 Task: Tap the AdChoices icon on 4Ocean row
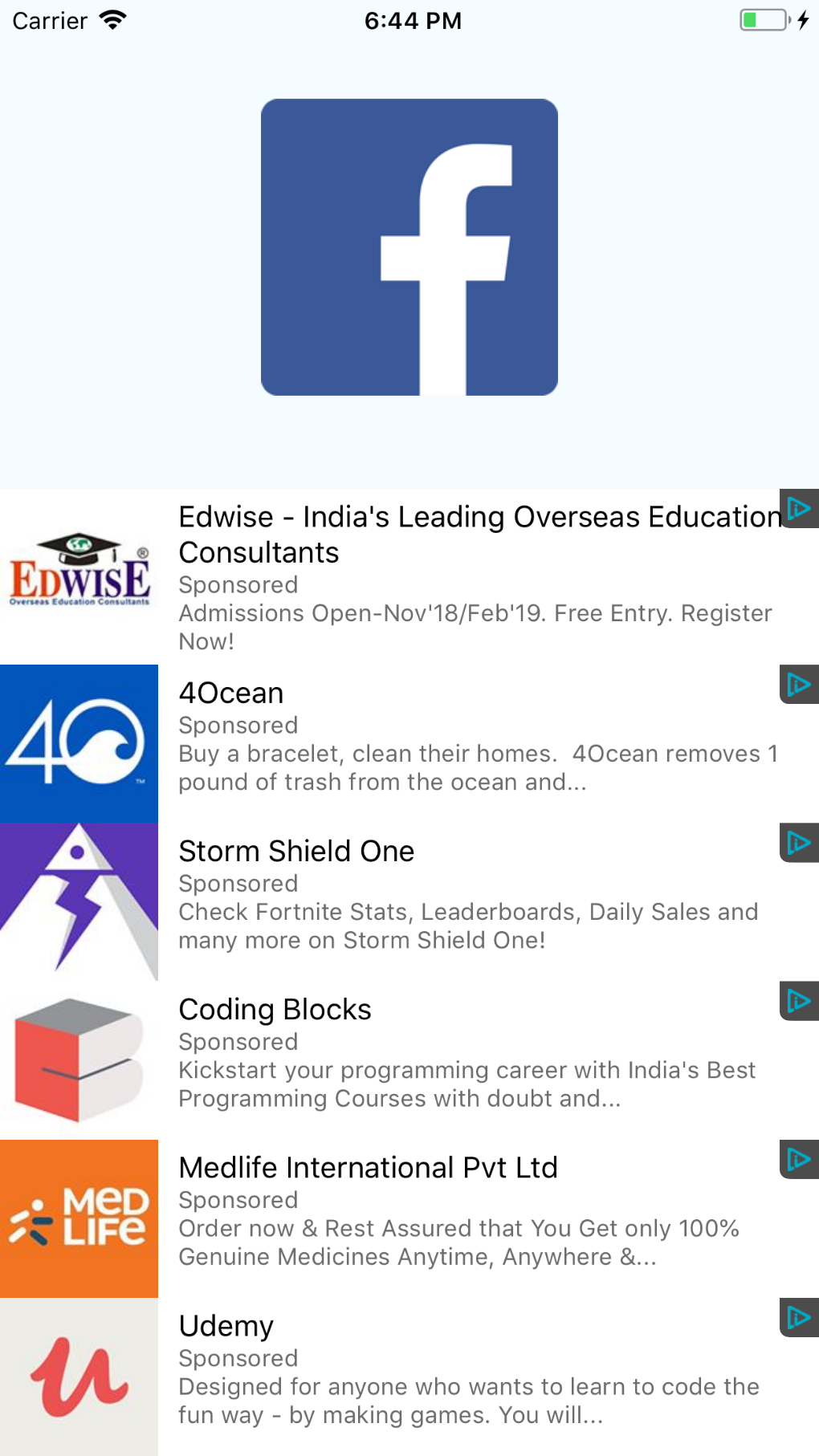799,685
